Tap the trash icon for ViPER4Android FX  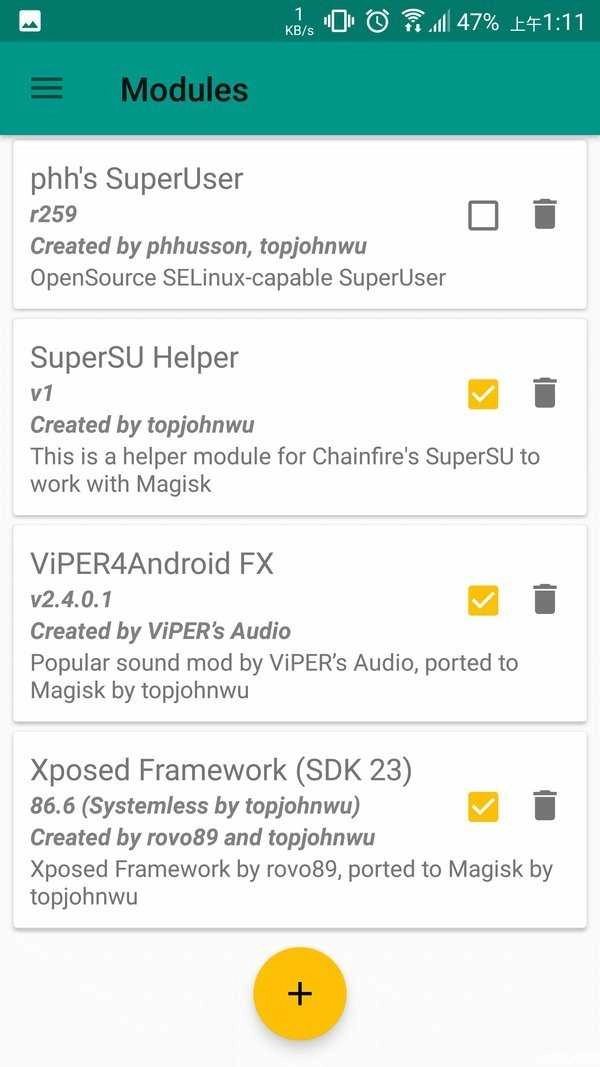pos(544,599)
